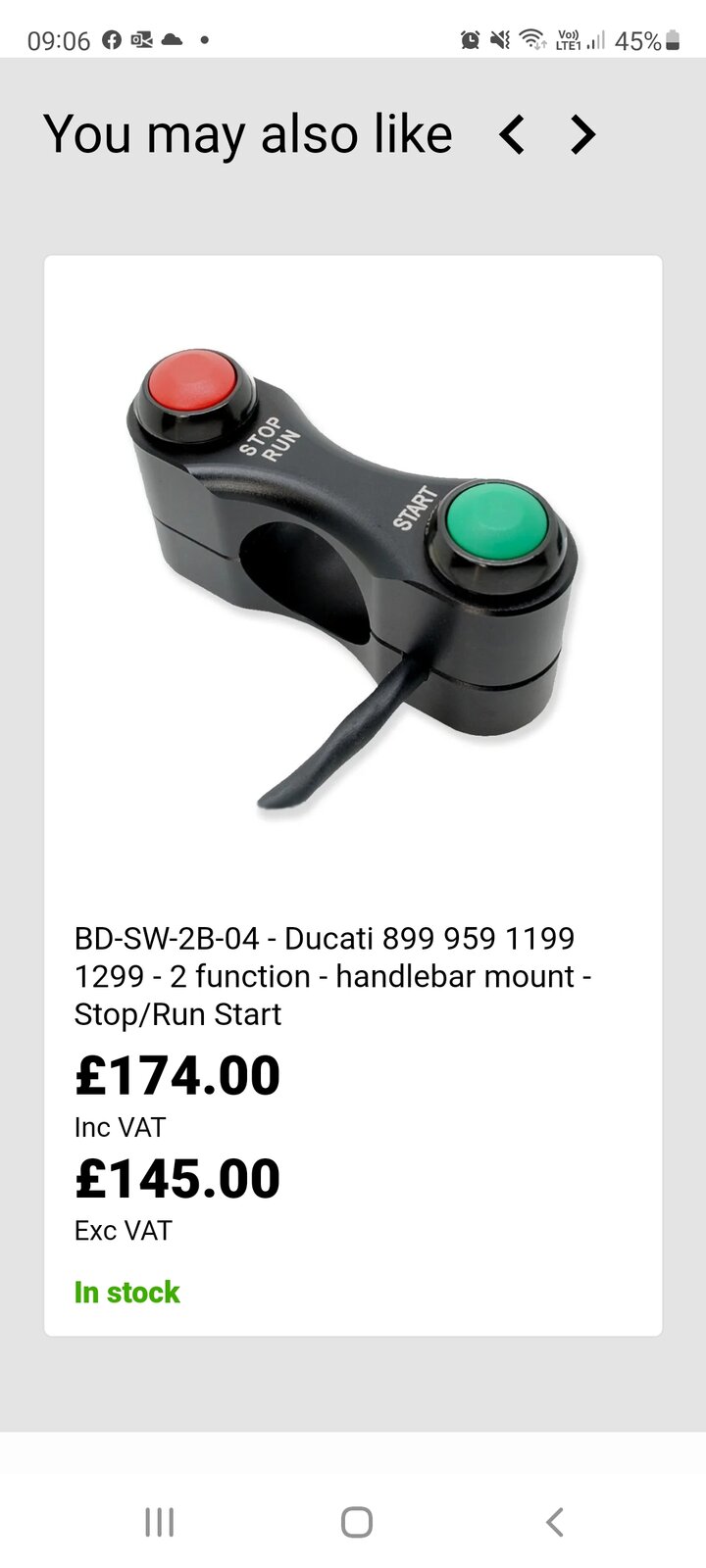Show previous recommended product with left arrow
The image size is (706, 1568).
[x=512, y=135]
